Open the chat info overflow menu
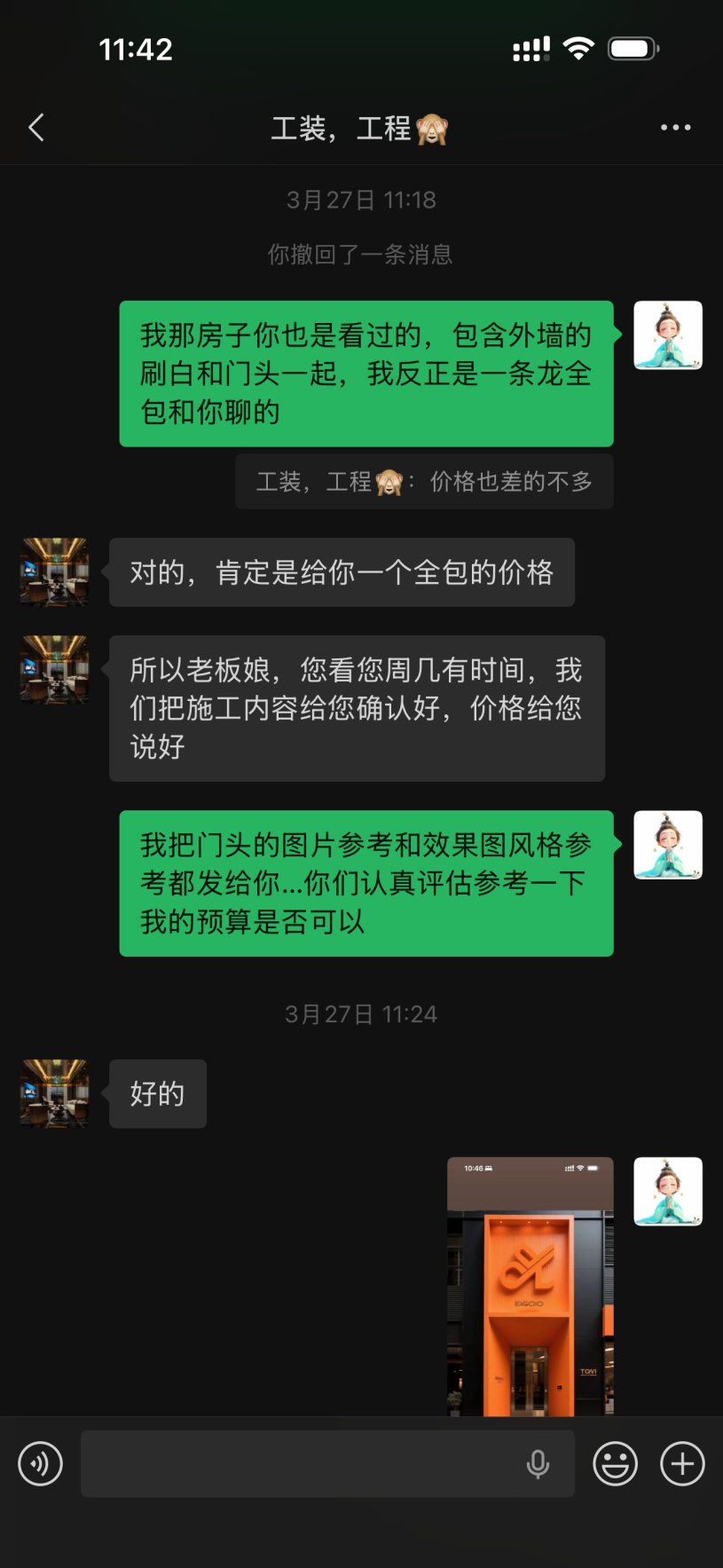The width and height of the screenshot is (723, 1568). (675, 128)
